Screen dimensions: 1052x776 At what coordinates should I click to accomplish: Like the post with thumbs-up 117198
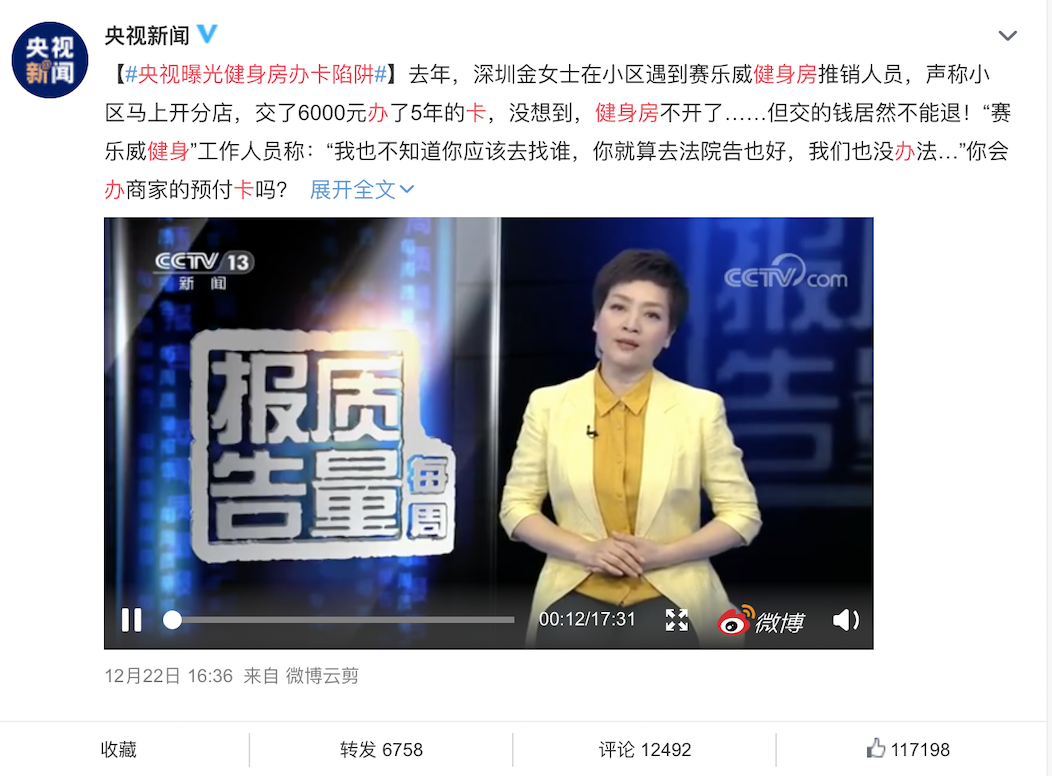(908, 749)
